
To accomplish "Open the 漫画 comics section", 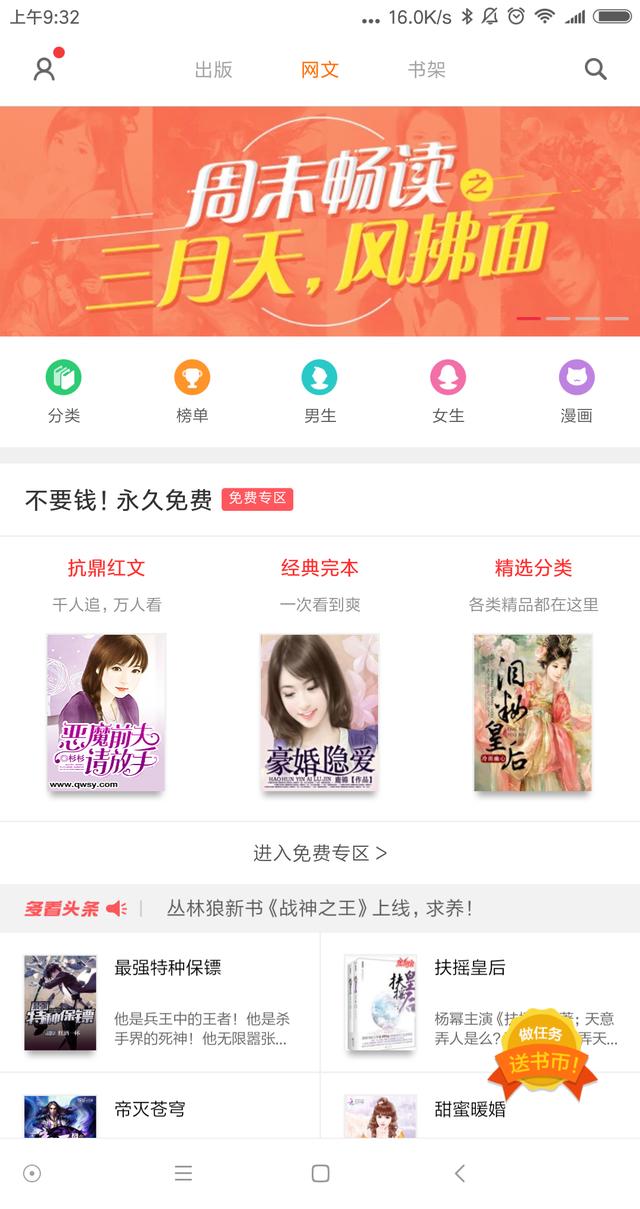I will [576, 392].
